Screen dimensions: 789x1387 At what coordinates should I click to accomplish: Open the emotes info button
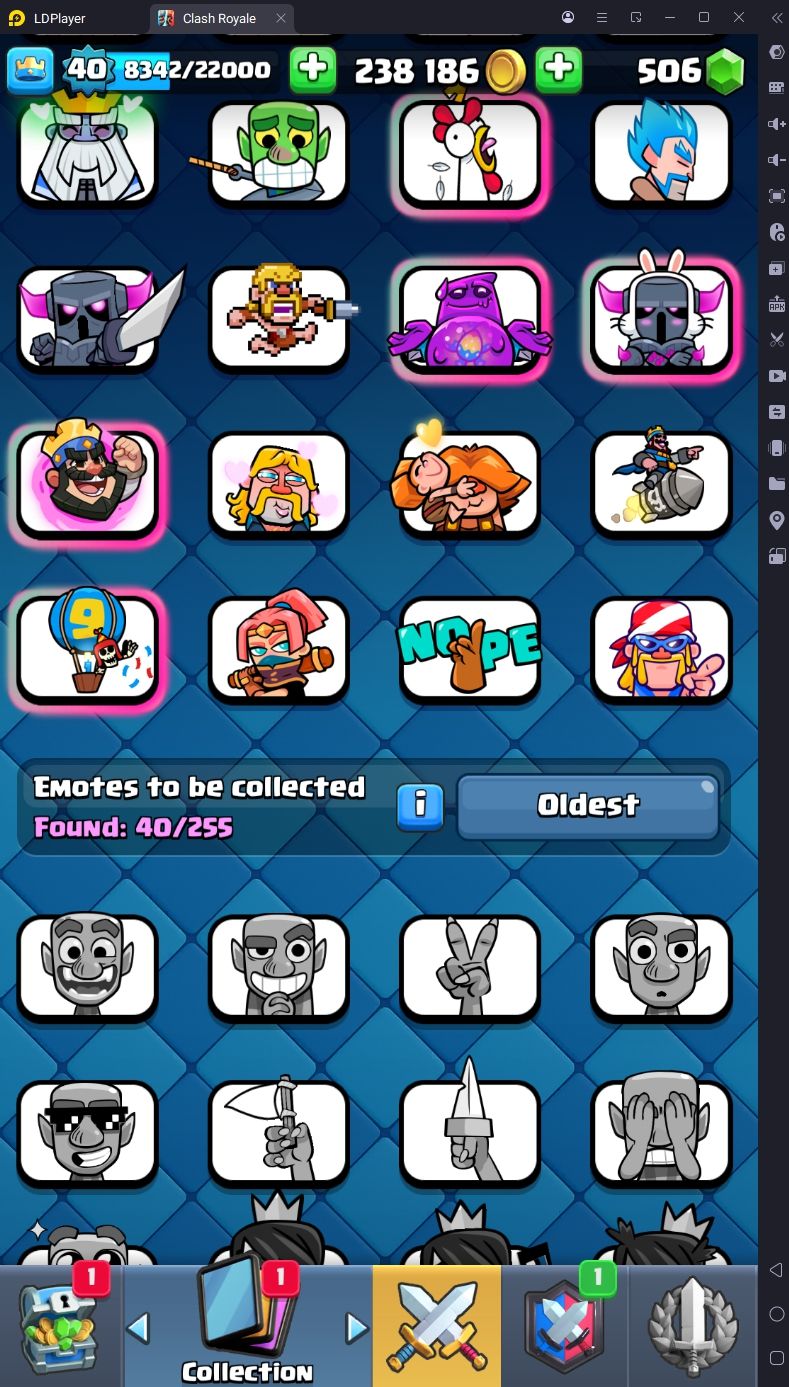click(420, 806)
